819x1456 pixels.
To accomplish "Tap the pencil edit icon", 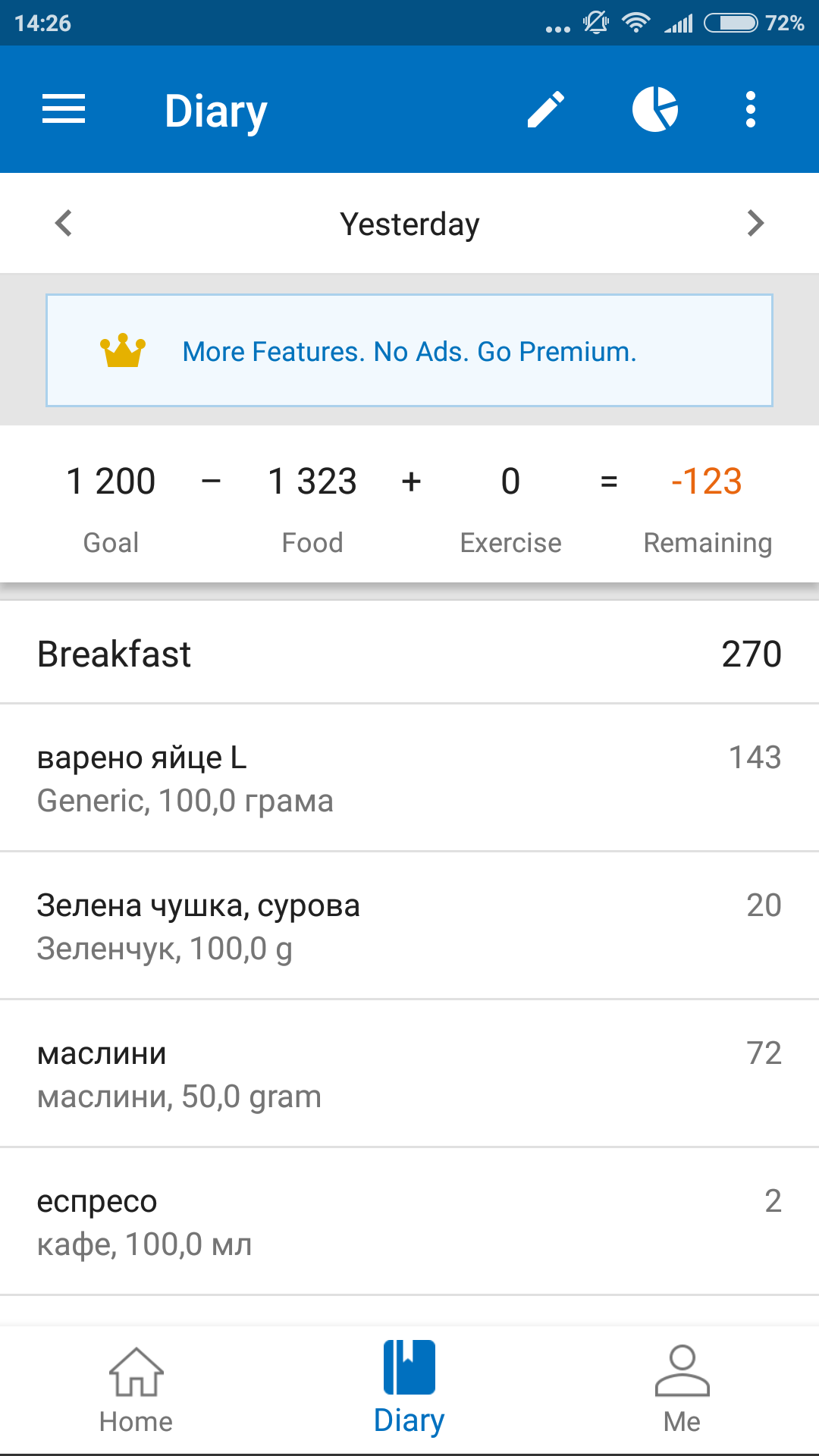I will click(546, 109).
